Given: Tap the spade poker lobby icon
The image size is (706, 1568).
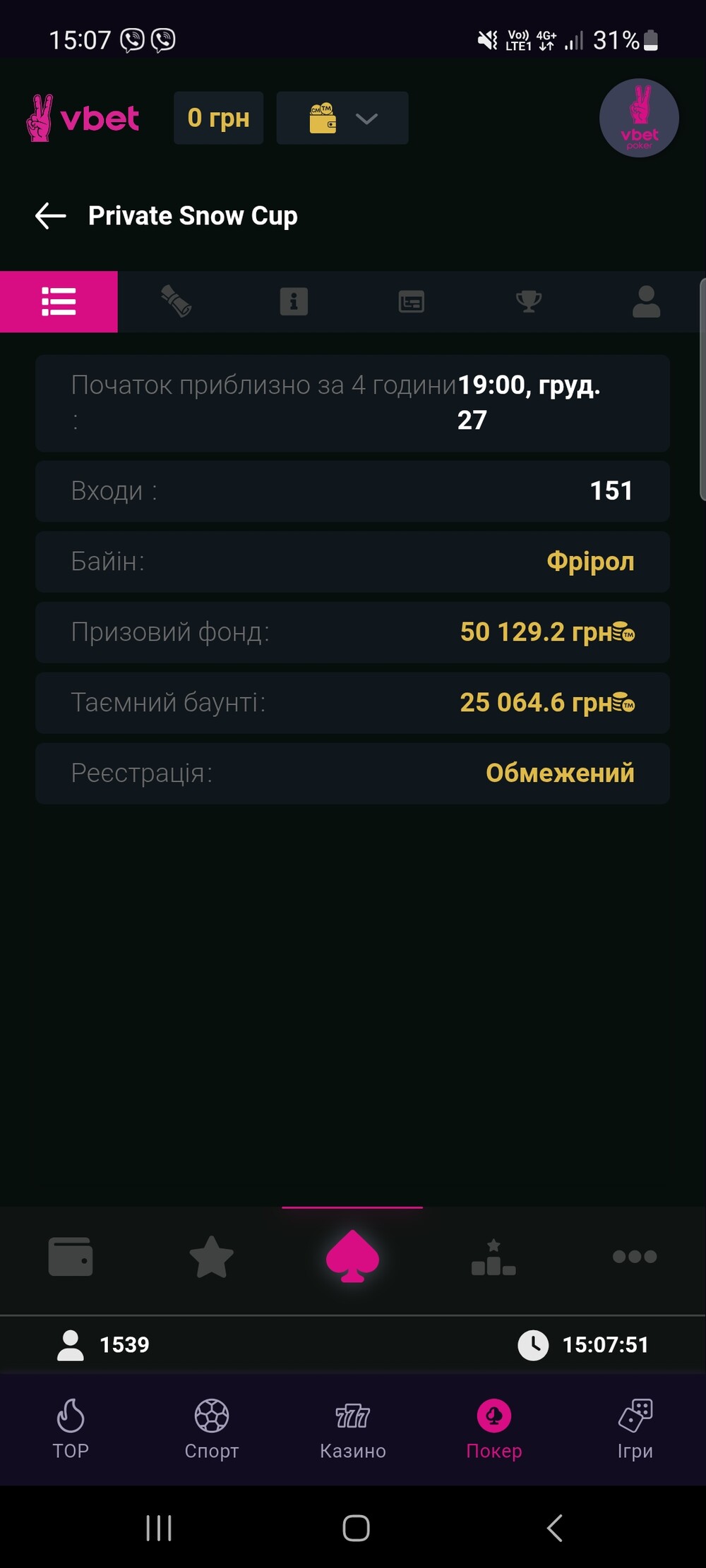Looking at the screenshot, I should (352, 1257).
